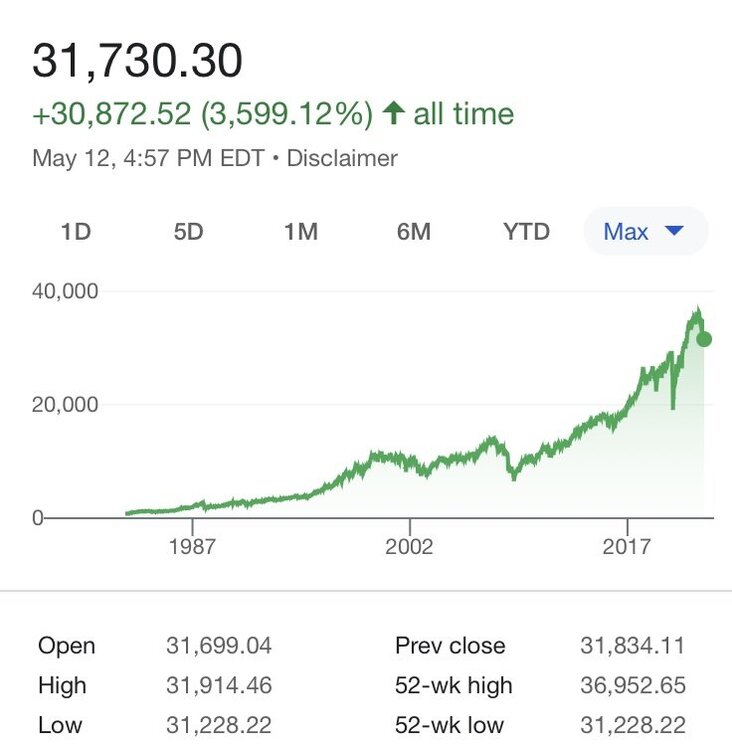
Task: Open the Max range dropdown
Action: (645, 232)
